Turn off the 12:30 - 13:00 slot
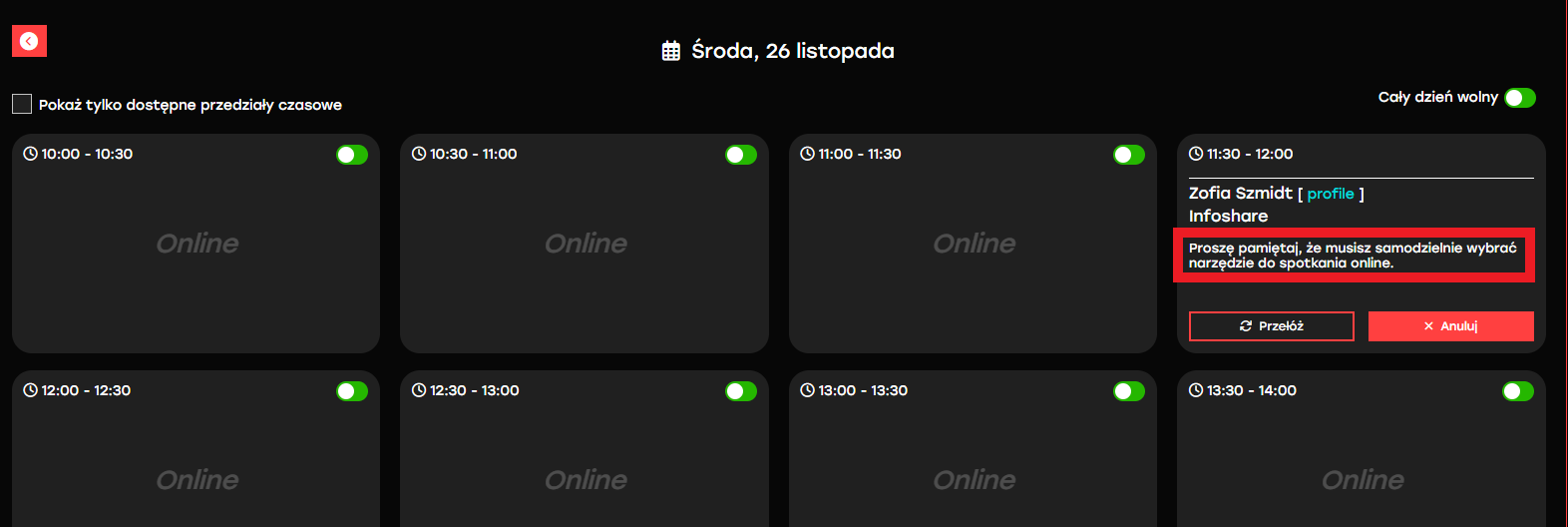 (x=740, y=391)
